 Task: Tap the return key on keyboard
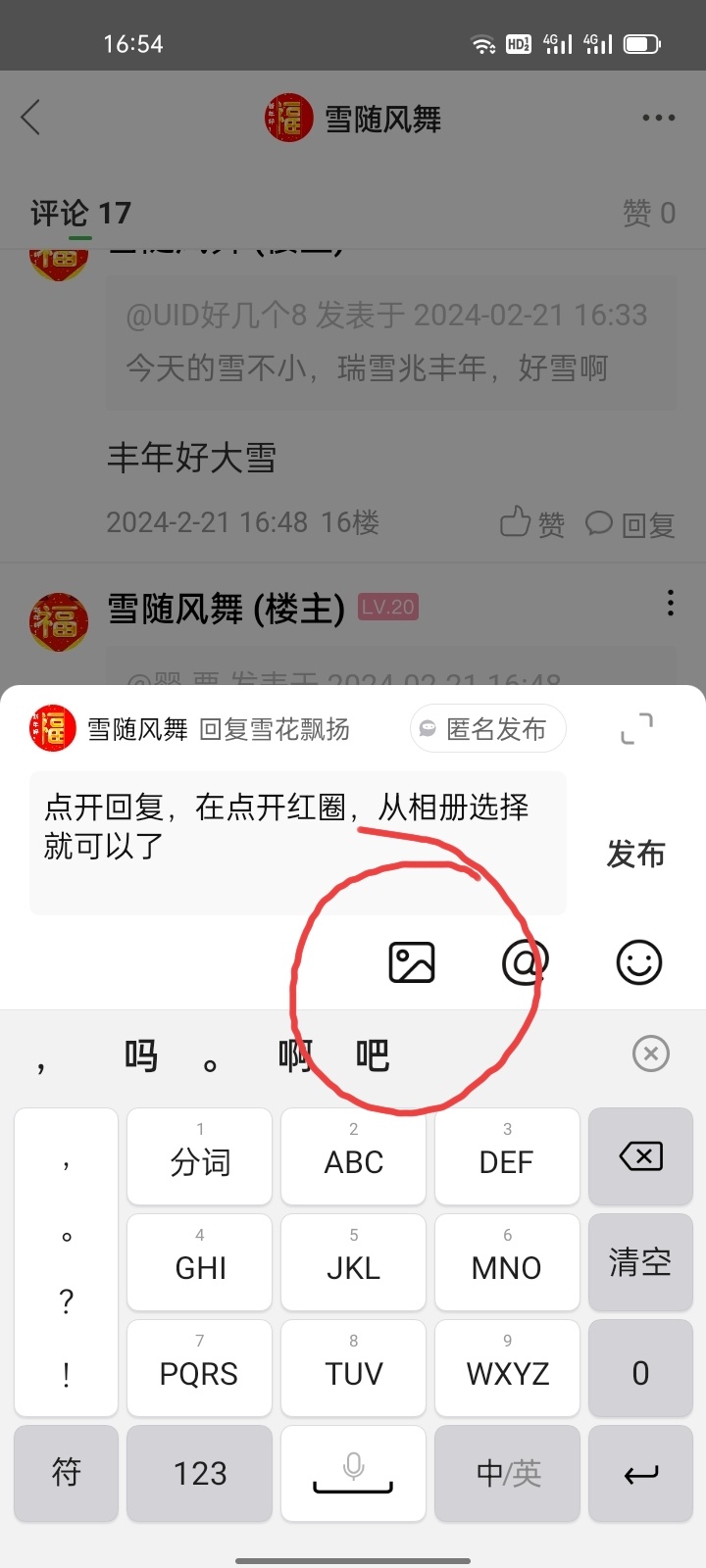640,1473
